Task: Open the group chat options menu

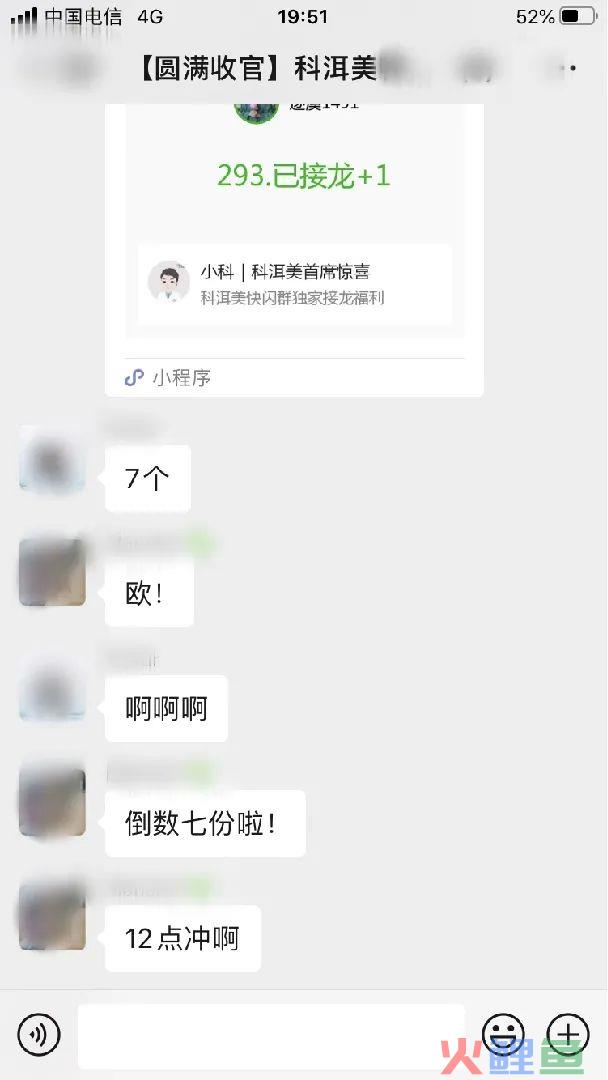Action: pyautogui.click(x=567, y=68)
